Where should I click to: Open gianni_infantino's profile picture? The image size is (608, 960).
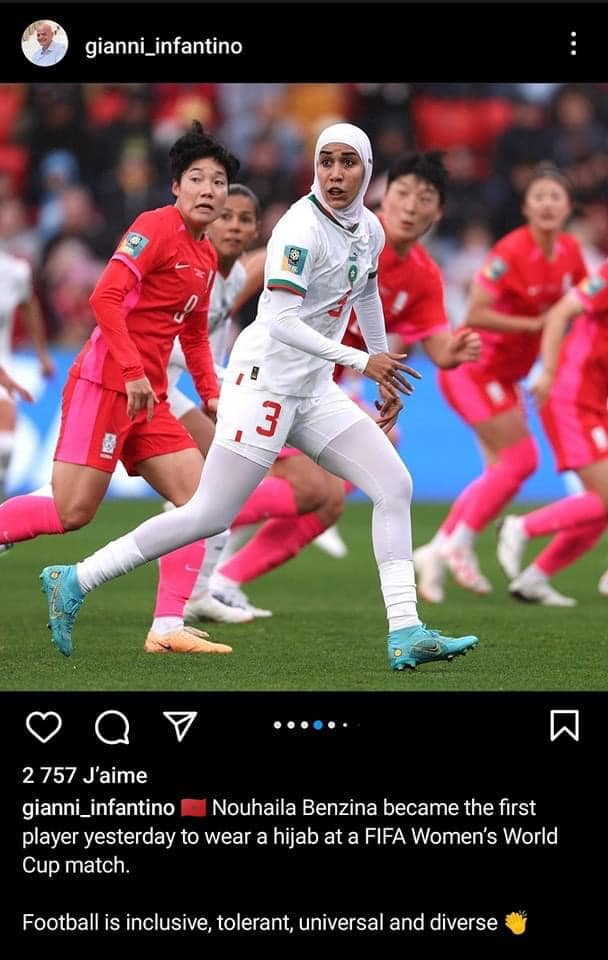[x=45, y=44]
